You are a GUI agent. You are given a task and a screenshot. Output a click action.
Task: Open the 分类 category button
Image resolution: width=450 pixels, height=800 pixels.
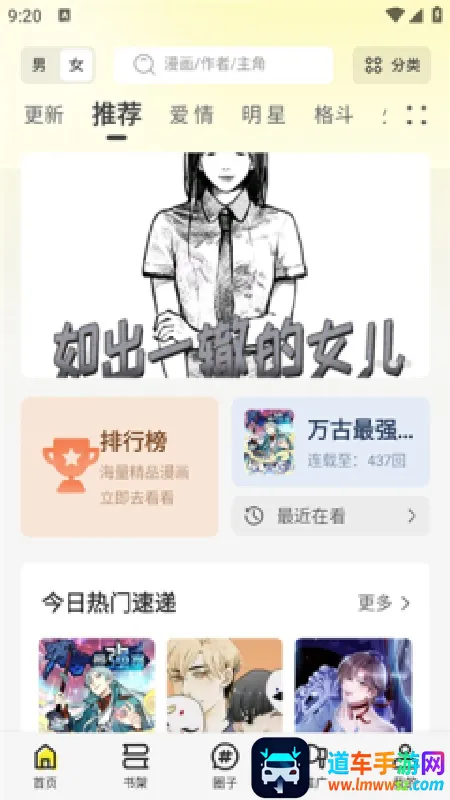[x=392, y=65]
